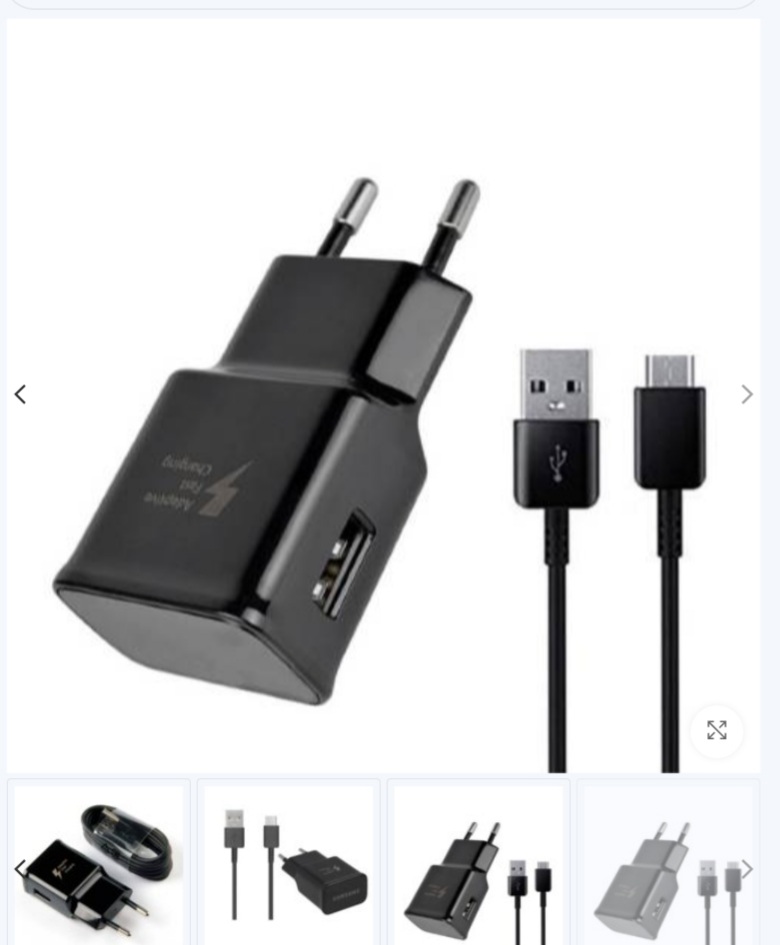Move thumbnail strip to next images

[x=746, y=868]
